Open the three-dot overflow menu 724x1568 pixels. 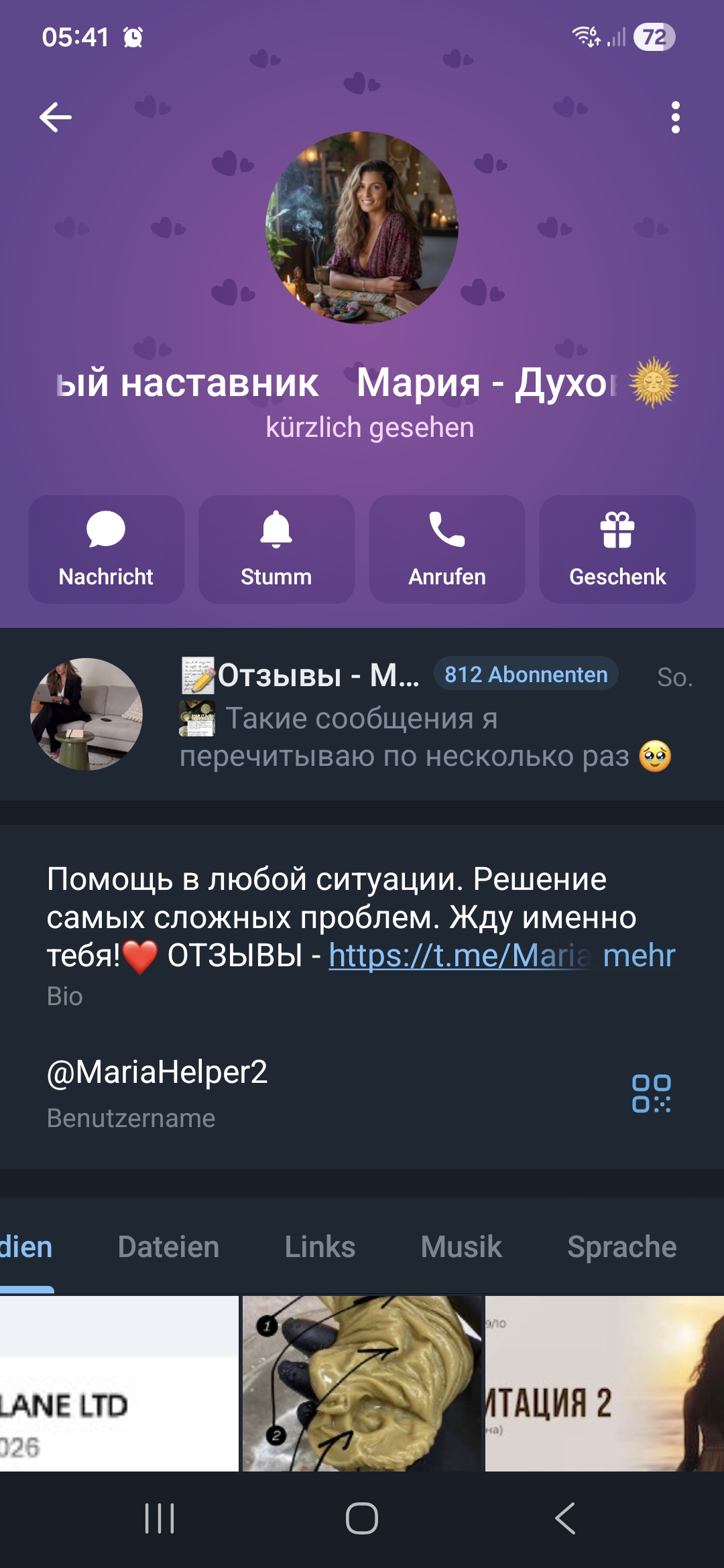click(675, 118)
